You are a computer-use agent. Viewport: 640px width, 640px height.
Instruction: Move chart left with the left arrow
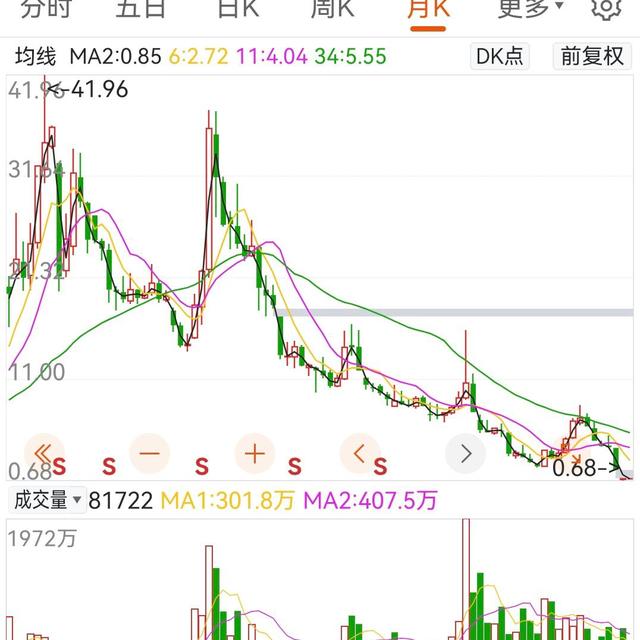pyautogui.click(x=360, y=453)
